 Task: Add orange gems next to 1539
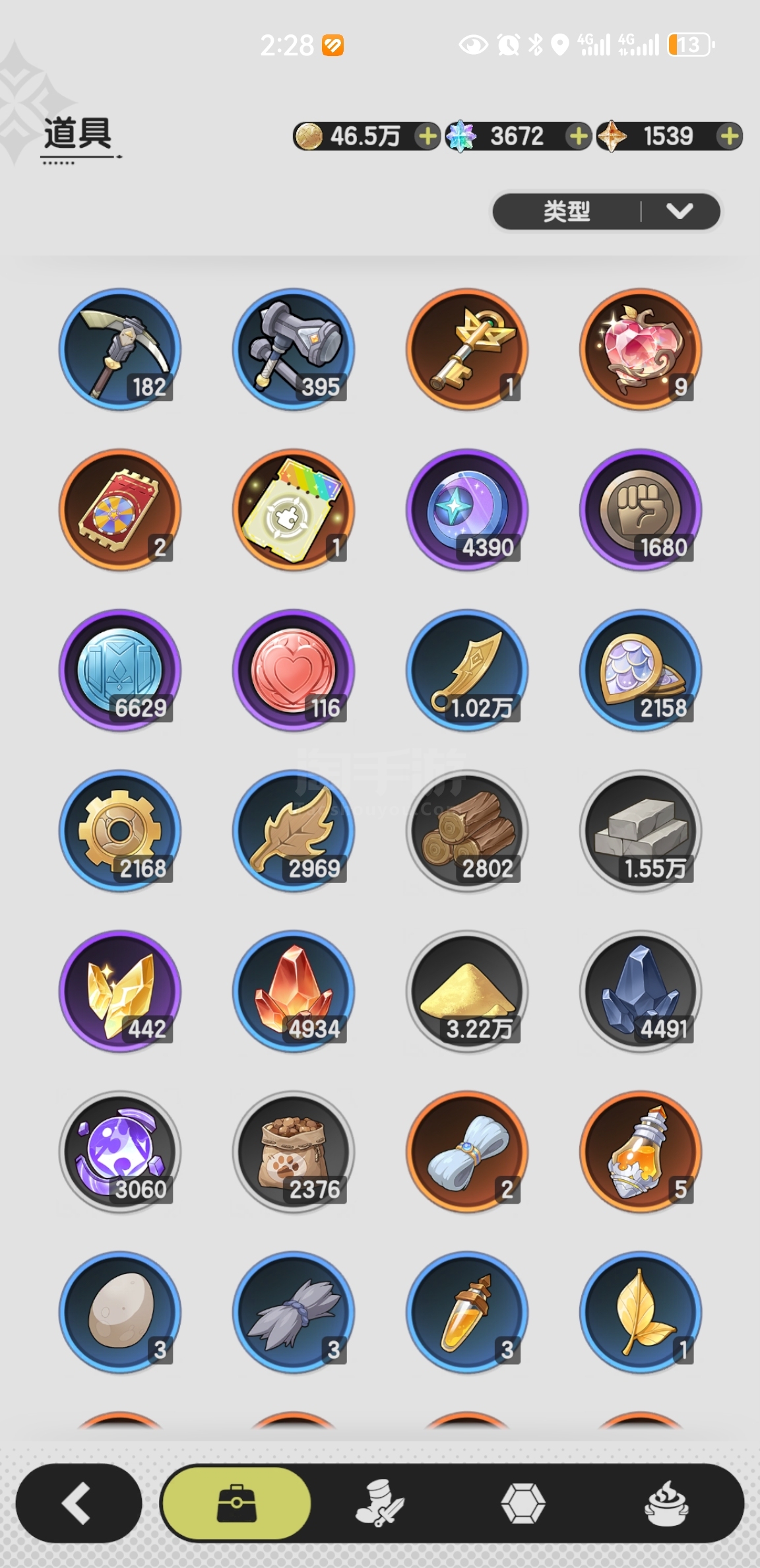[729, 137]
